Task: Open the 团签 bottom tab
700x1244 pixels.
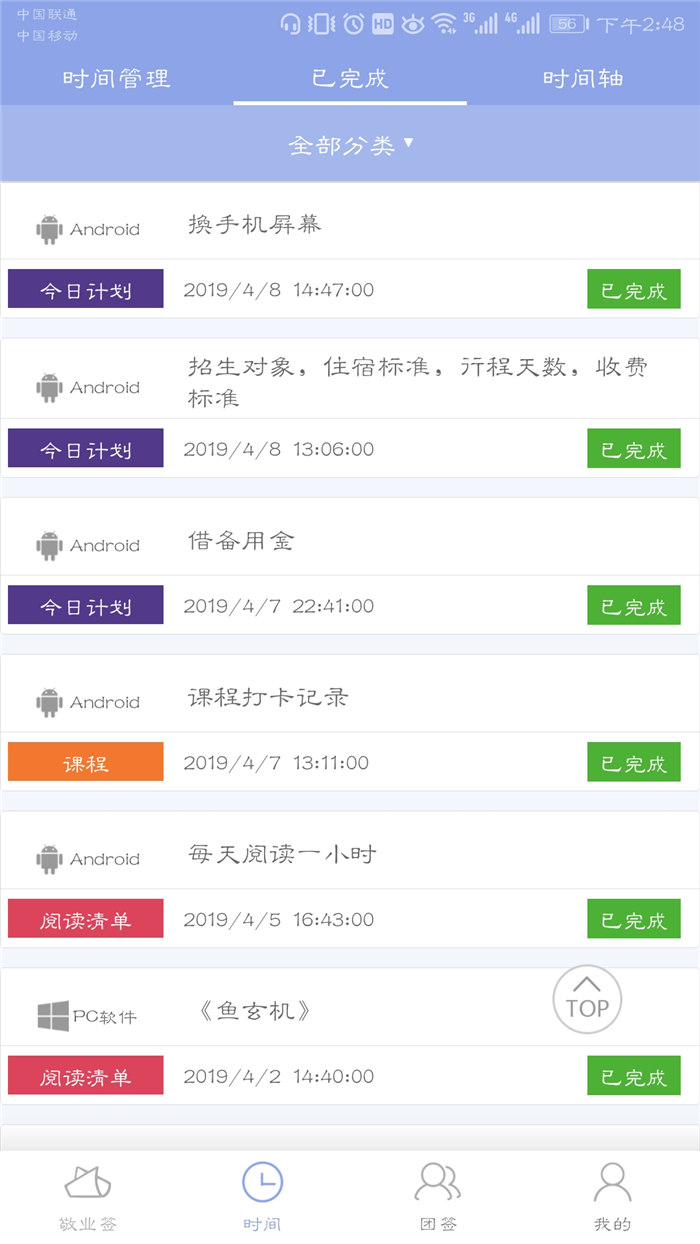Action: point(438,1196)
